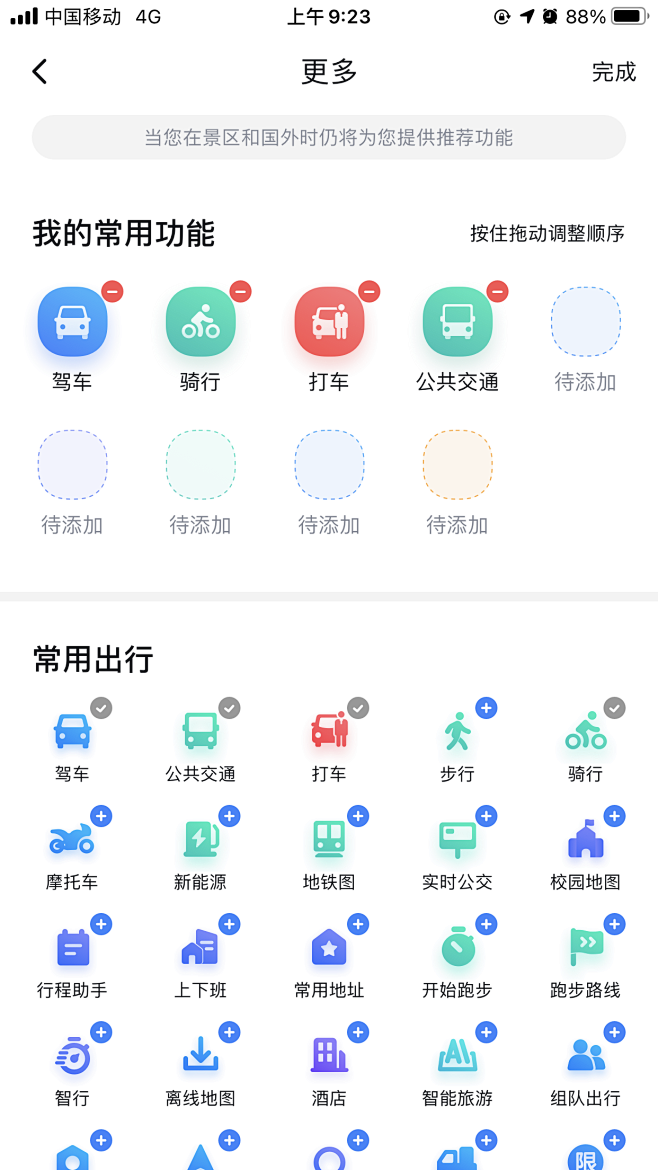Tap 完成 to finish editing
The width and height of the screenshot is (658, 1170).
[613, 72]
